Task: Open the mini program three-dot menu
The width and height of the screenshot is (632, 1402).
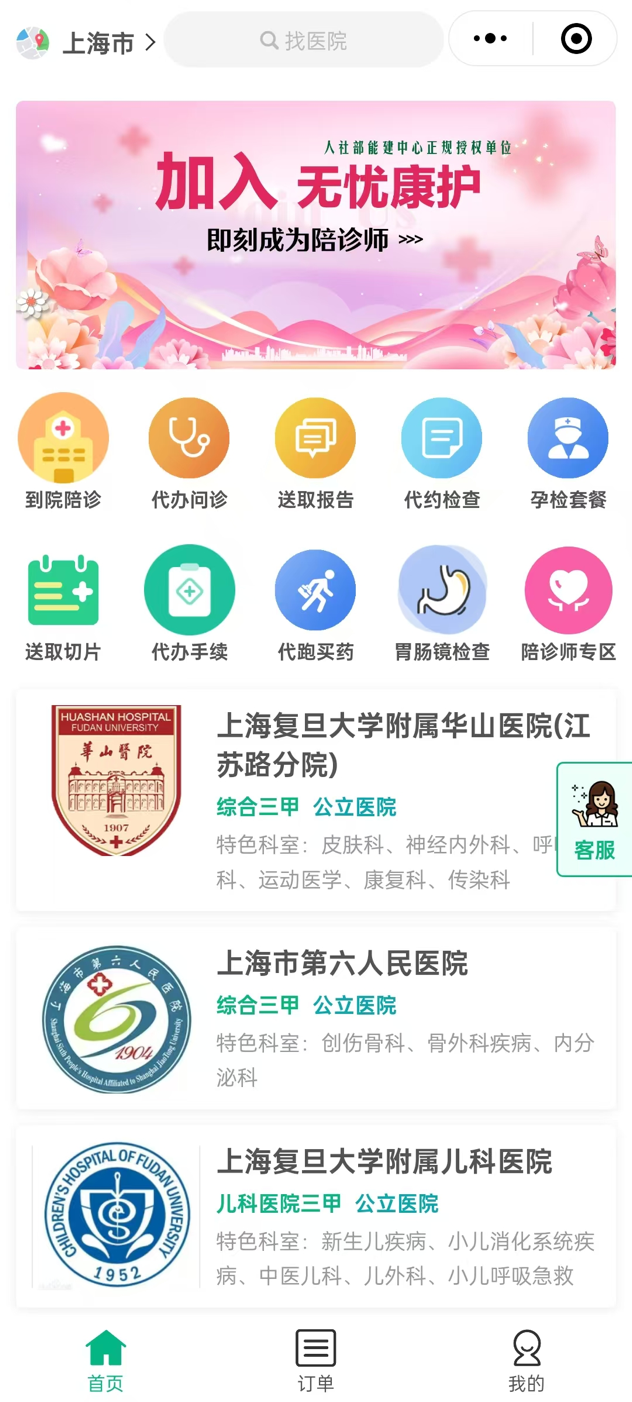Action: tap(490, 39)
